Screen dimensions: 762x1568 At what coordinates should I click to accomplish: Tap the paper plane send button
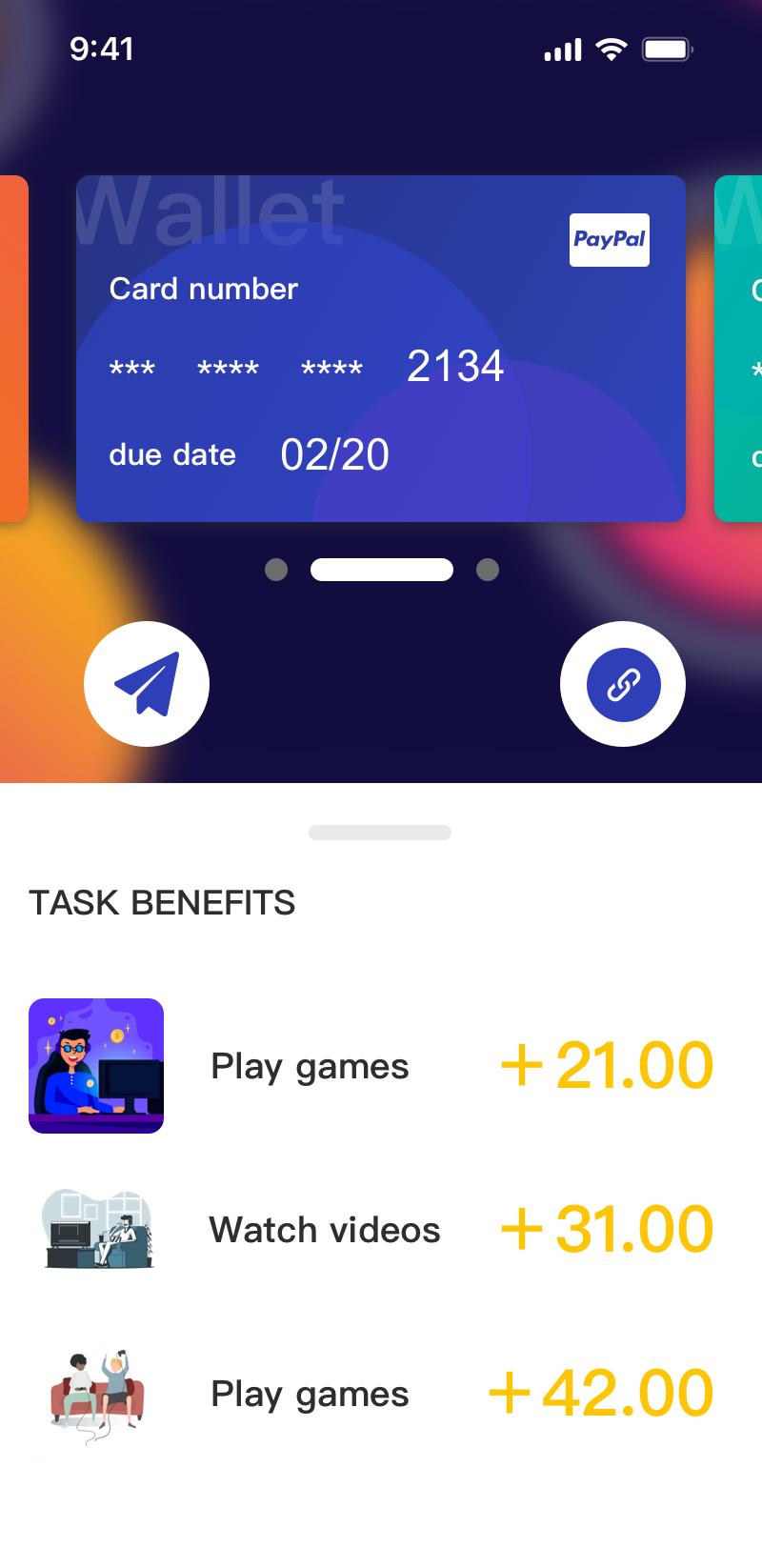pyautogui.click(x=147, y=684)
